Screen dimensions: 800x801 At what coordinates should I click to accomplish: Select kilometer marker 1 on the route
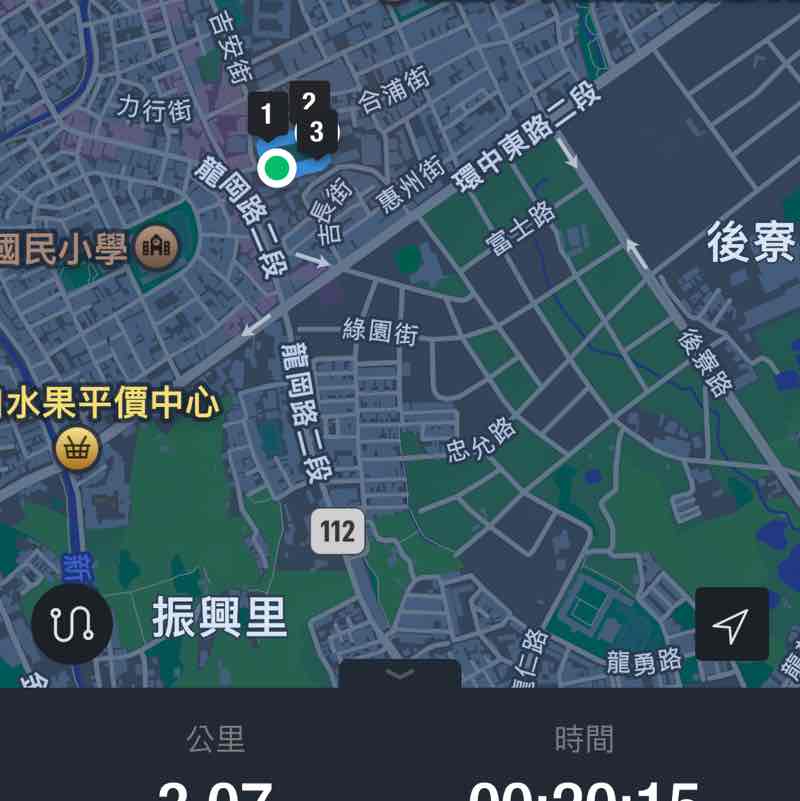(x=266, y=112)
